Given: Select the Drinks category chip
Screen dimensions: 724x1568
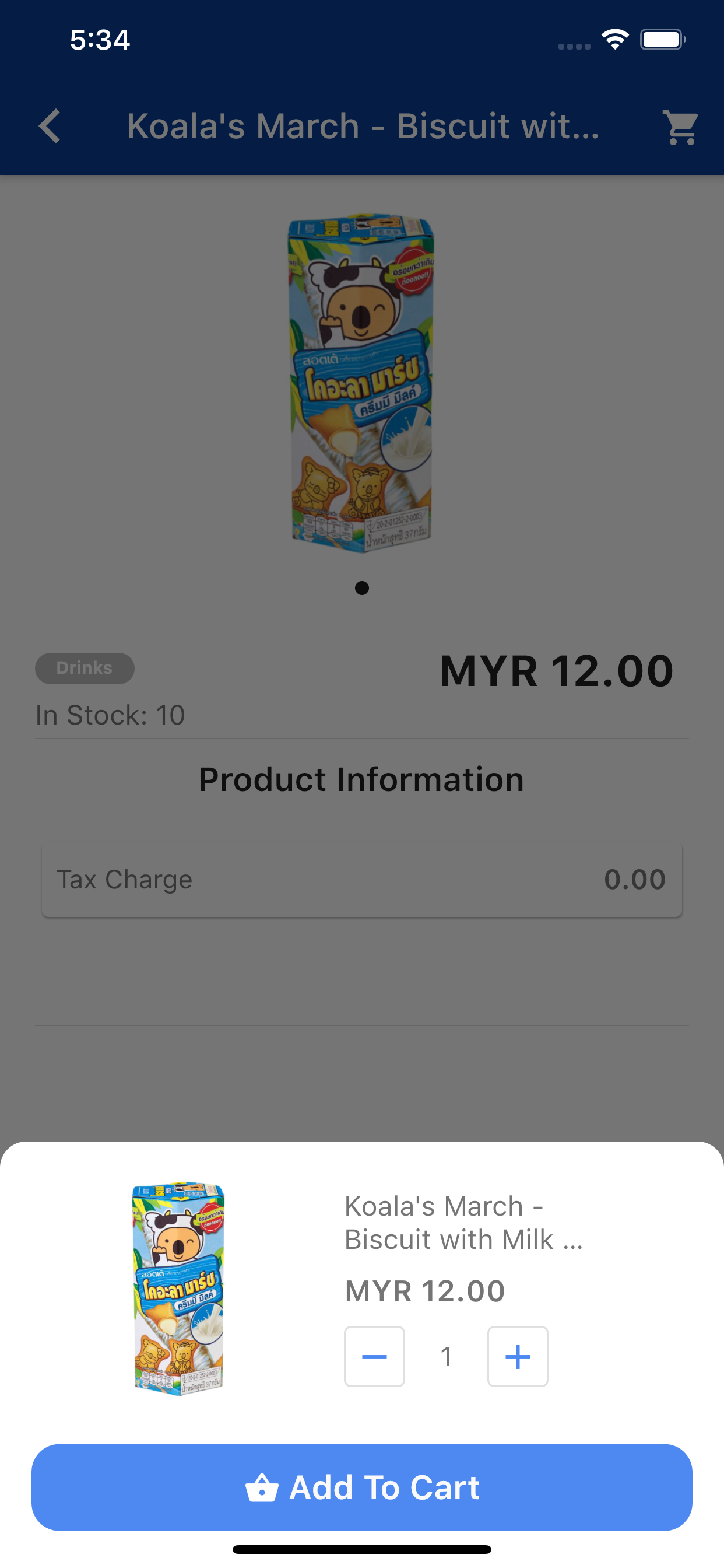Looking at the screenshot, I should (85, 668).
